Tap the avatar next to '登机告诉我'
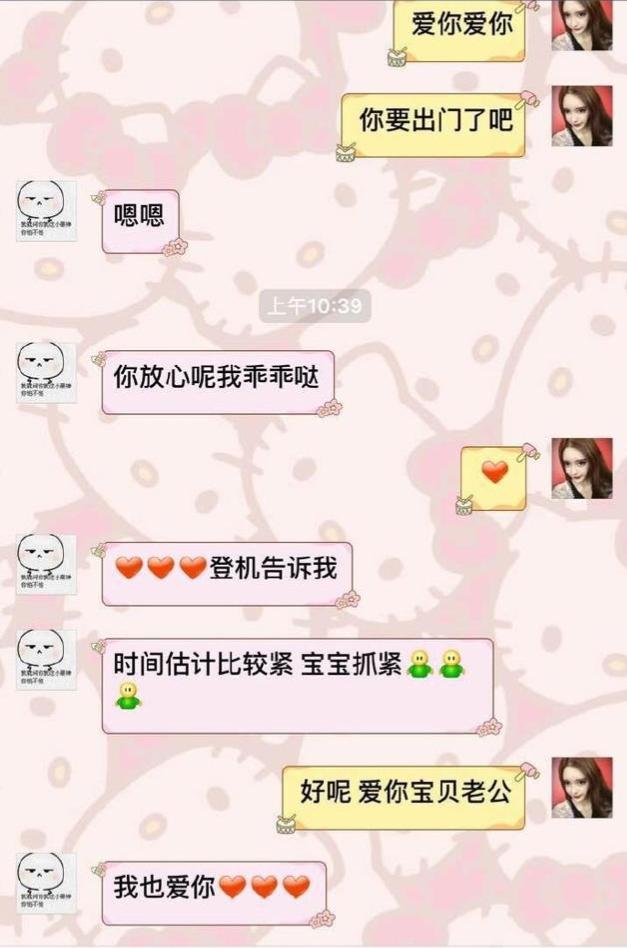 tap(46, 564)
